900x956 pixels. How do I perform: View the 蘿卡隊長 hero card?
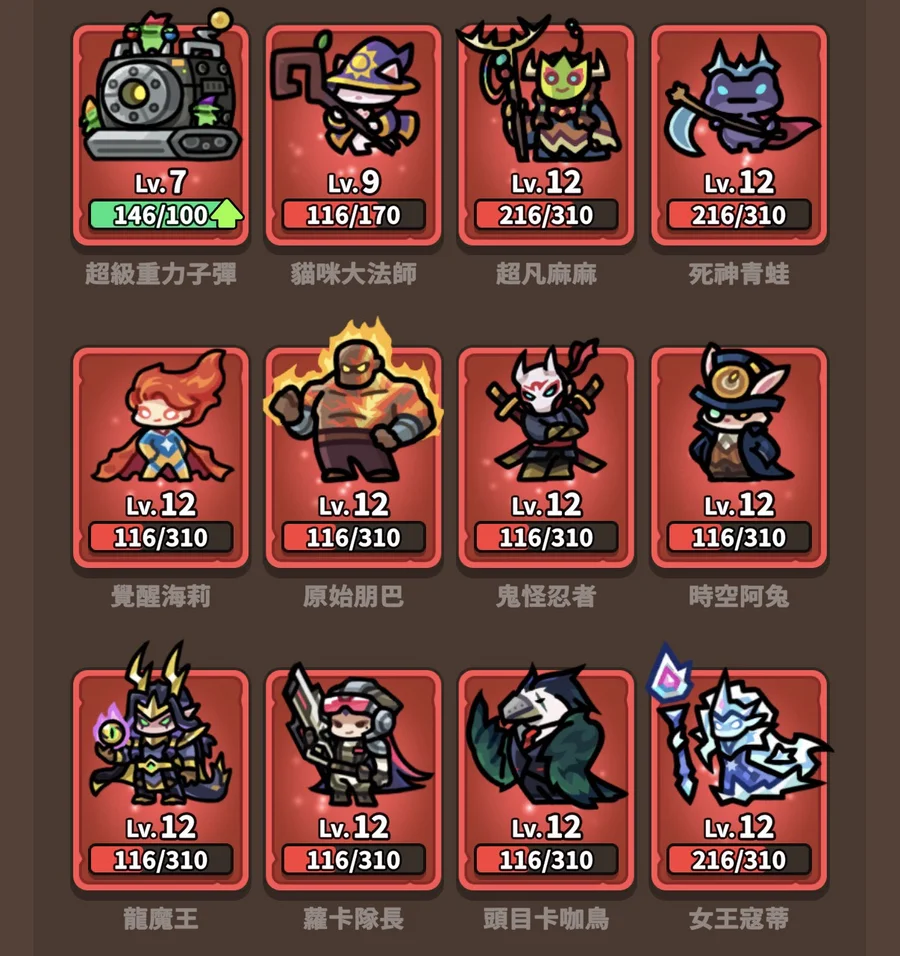(354, 780)
